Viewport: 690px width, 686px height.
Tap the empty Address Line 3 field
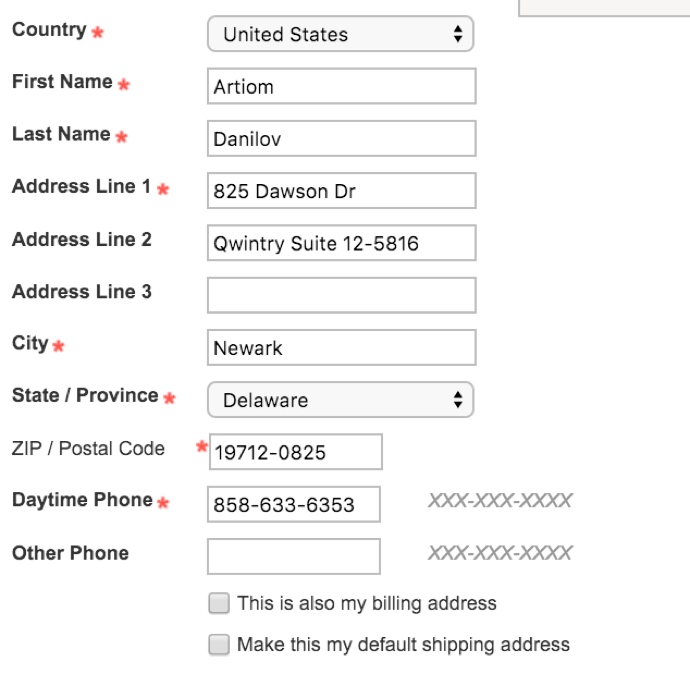341,295
